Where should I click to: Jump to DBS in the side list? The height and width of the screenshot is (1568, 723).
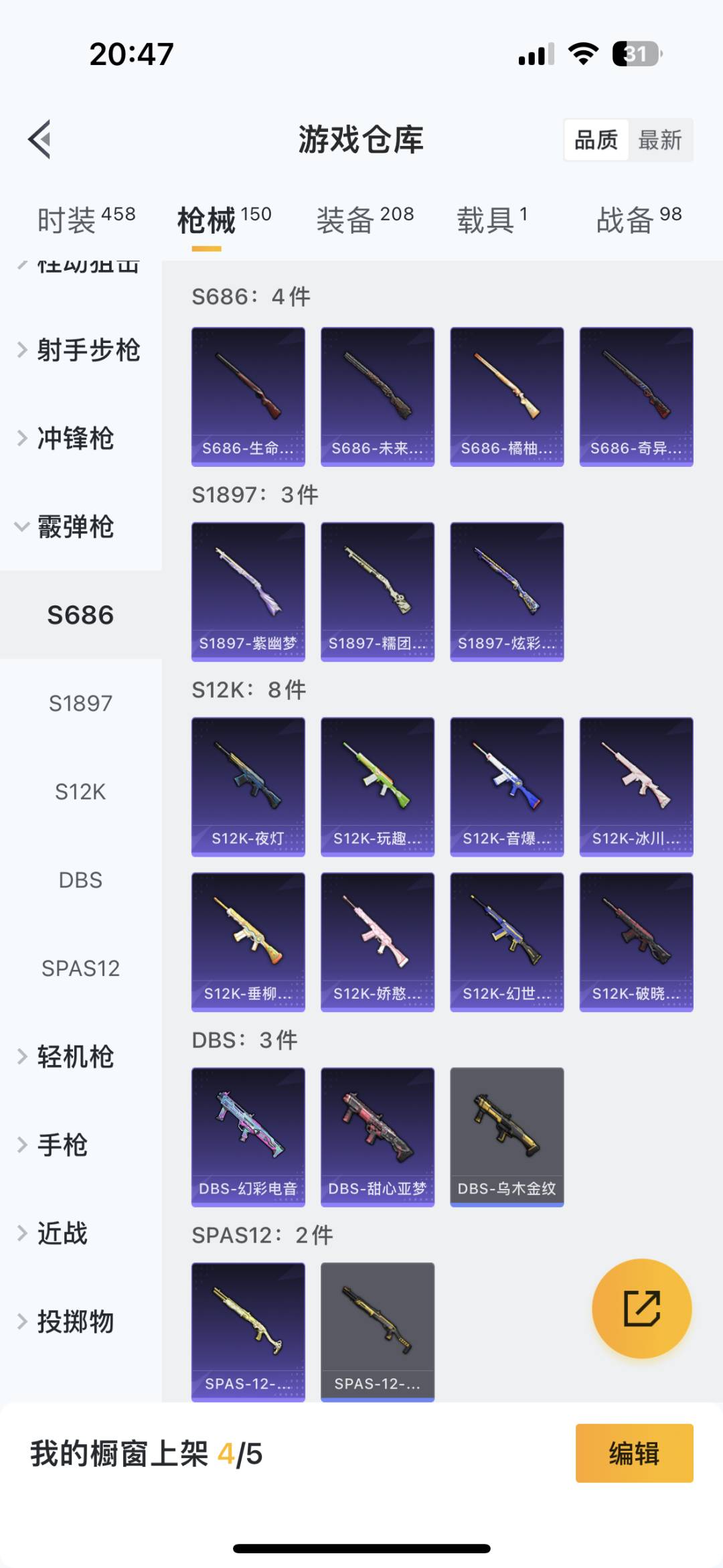click(80, 880)
